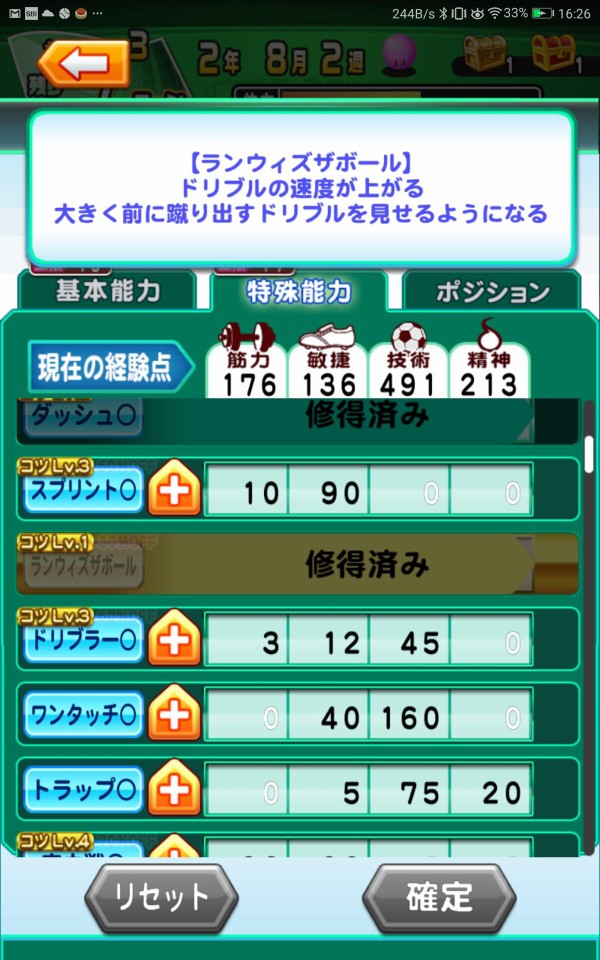Viewport: 600px width, 960px height.
Task: Show the スプリント○ ability description
Action: (x=83, y=492)
